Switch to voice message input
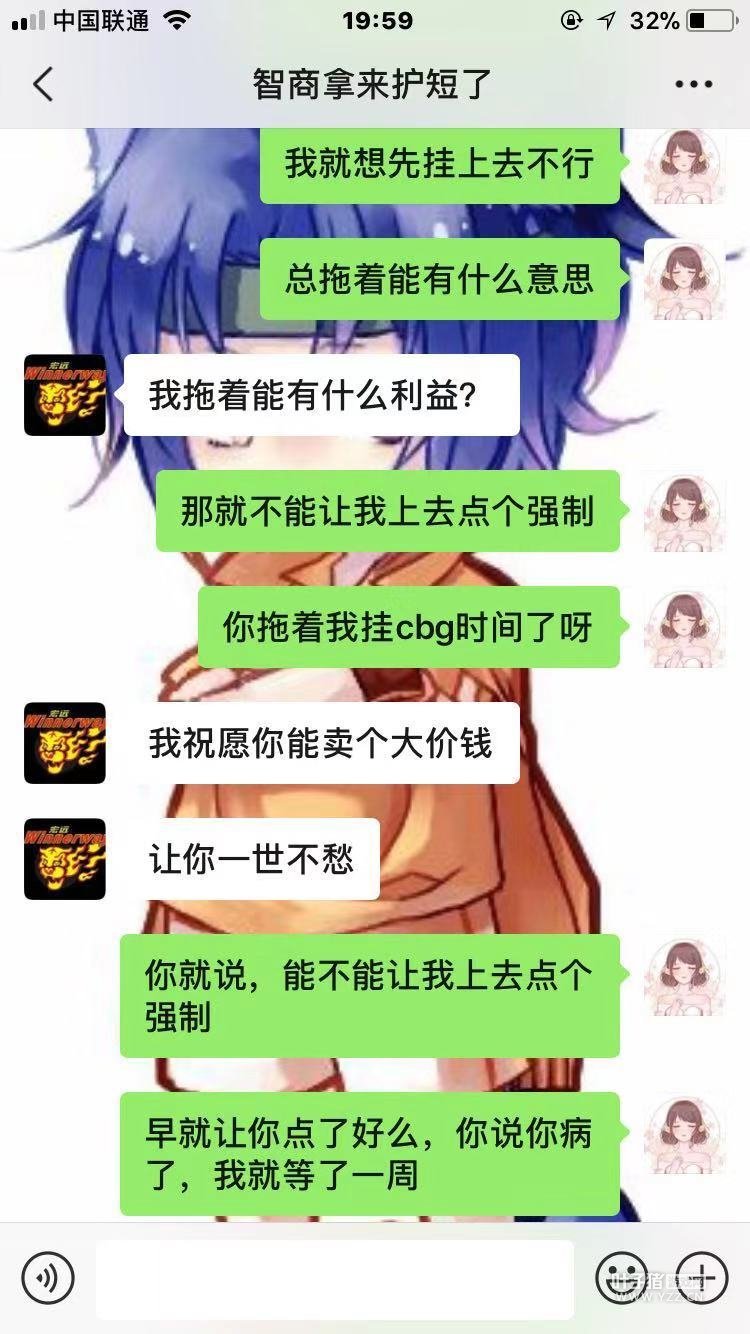 coord(48,1278)
